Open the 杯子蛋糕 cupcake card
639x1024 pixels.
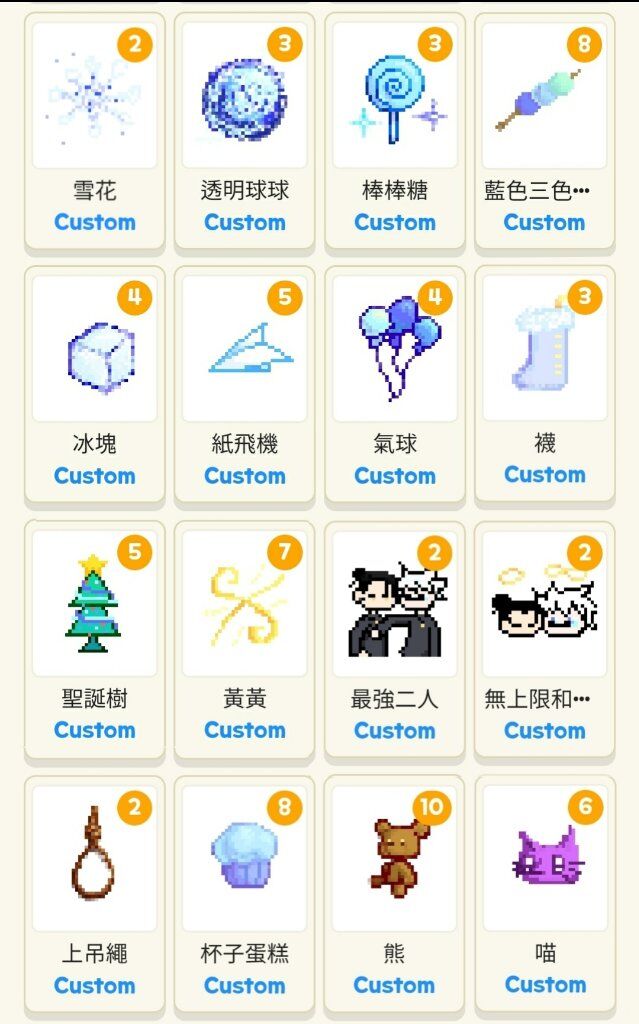(x=244, y=894)
